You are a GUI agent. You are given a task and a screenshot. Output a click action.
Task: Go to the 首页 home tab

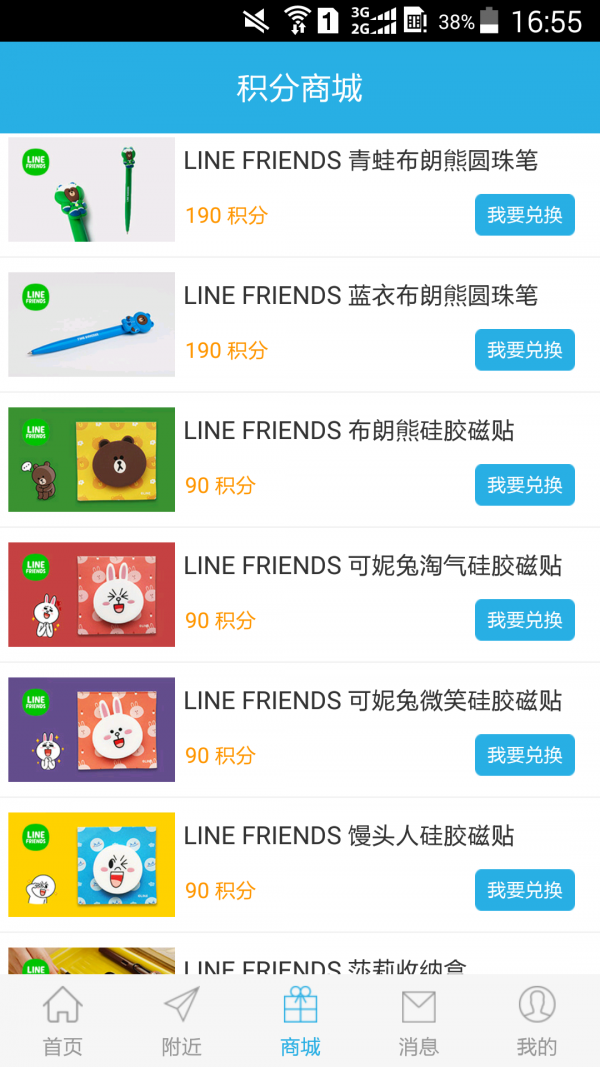pyautogui.click(x=62, y=1021)
